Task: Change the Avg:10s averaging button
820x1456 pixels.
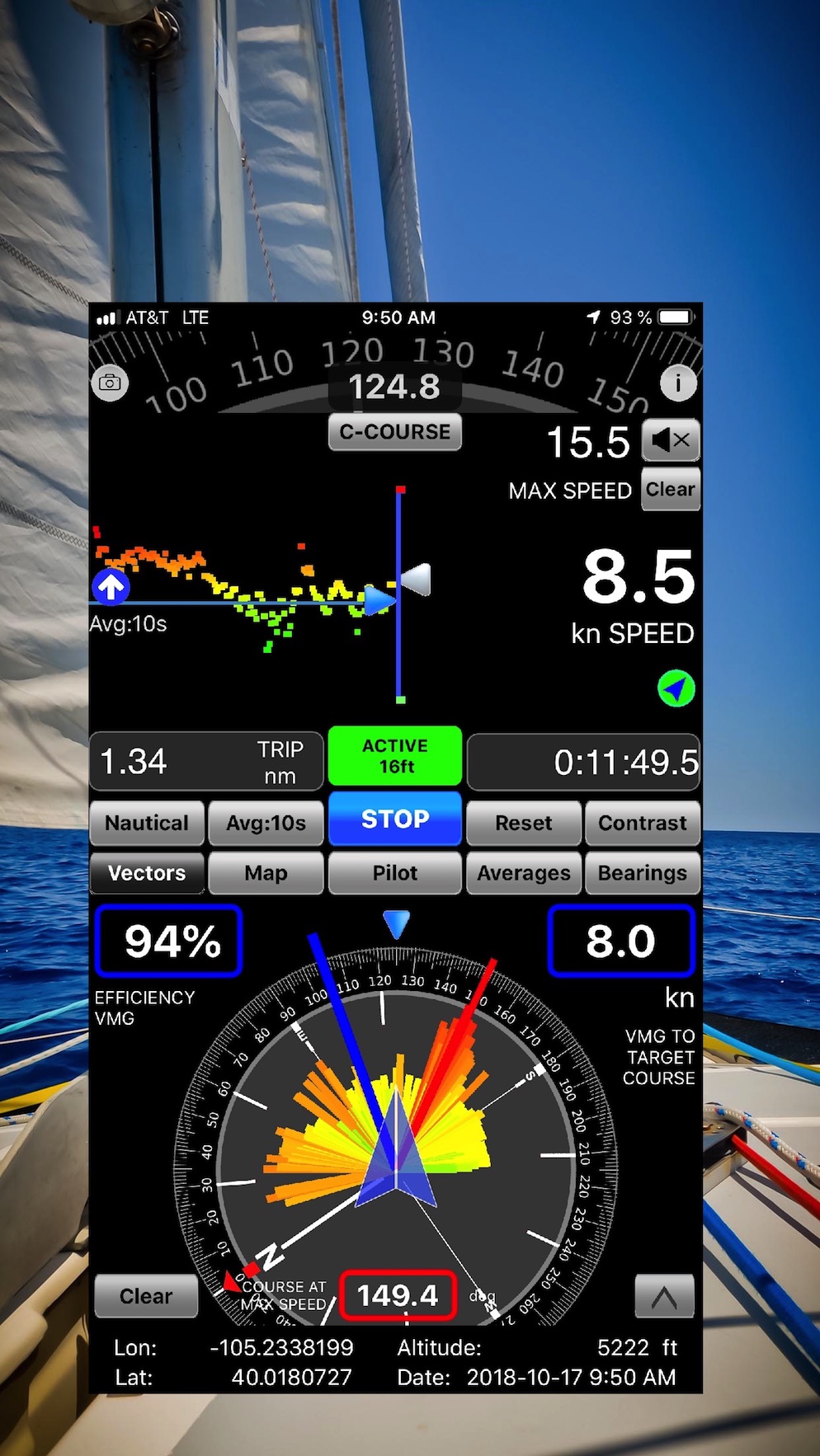Action: coord(266,824)
